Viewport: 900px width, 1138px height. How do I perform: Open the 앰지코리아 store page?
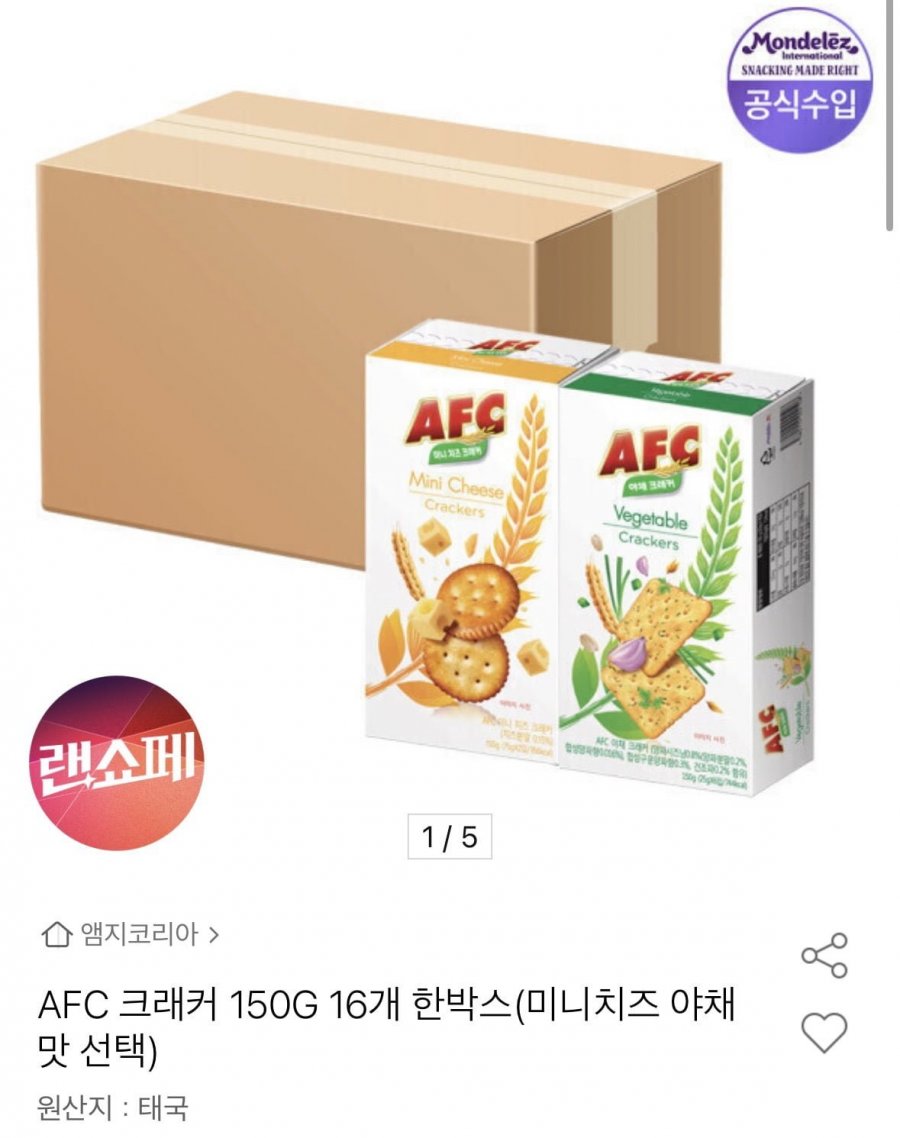[x=130, y=935]
